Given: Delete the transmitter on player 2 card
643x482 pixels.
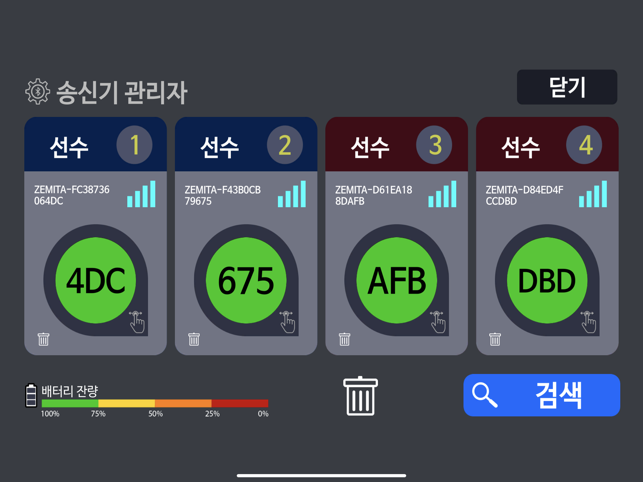Looking at the screenshot, I should coord(194,339).
